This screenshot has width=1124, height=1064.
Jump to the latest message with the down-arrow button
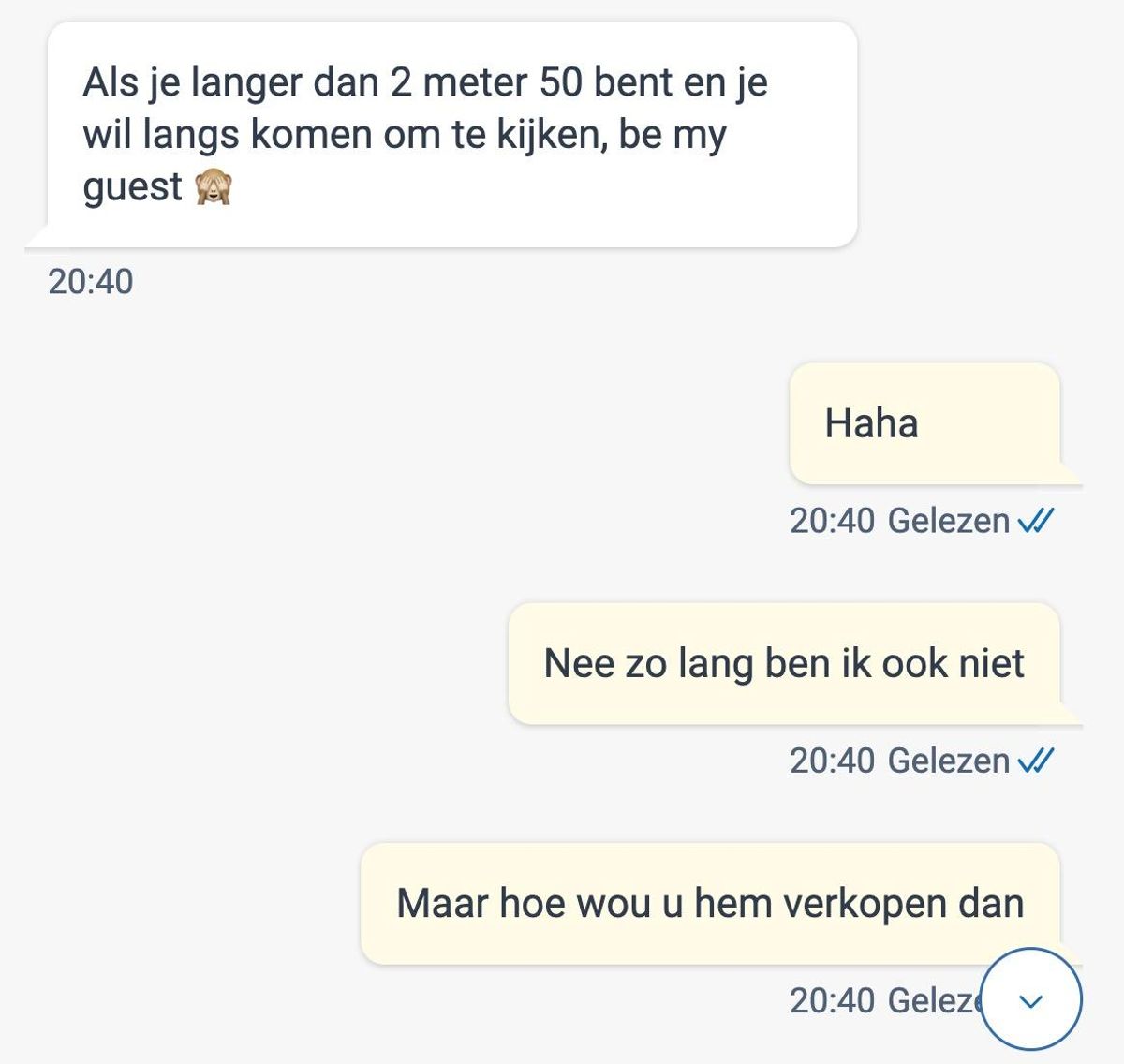[x=1031, y=999]
